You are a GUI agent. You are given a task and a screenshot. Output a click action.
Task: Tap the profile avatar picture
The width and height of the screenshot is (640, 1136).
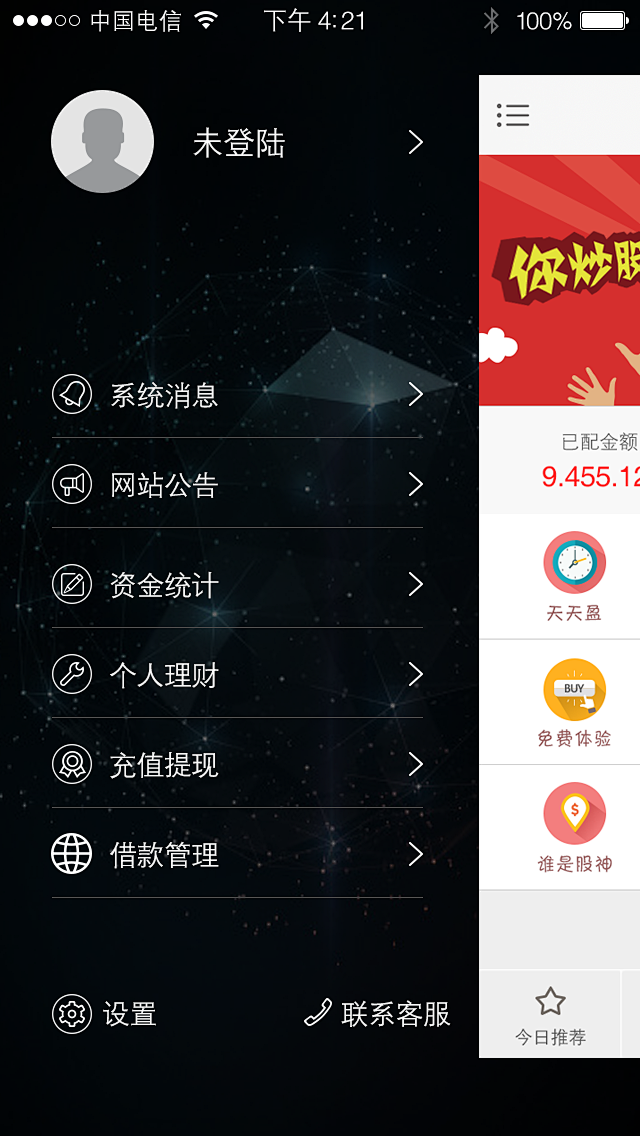click(x=102, y=141)
